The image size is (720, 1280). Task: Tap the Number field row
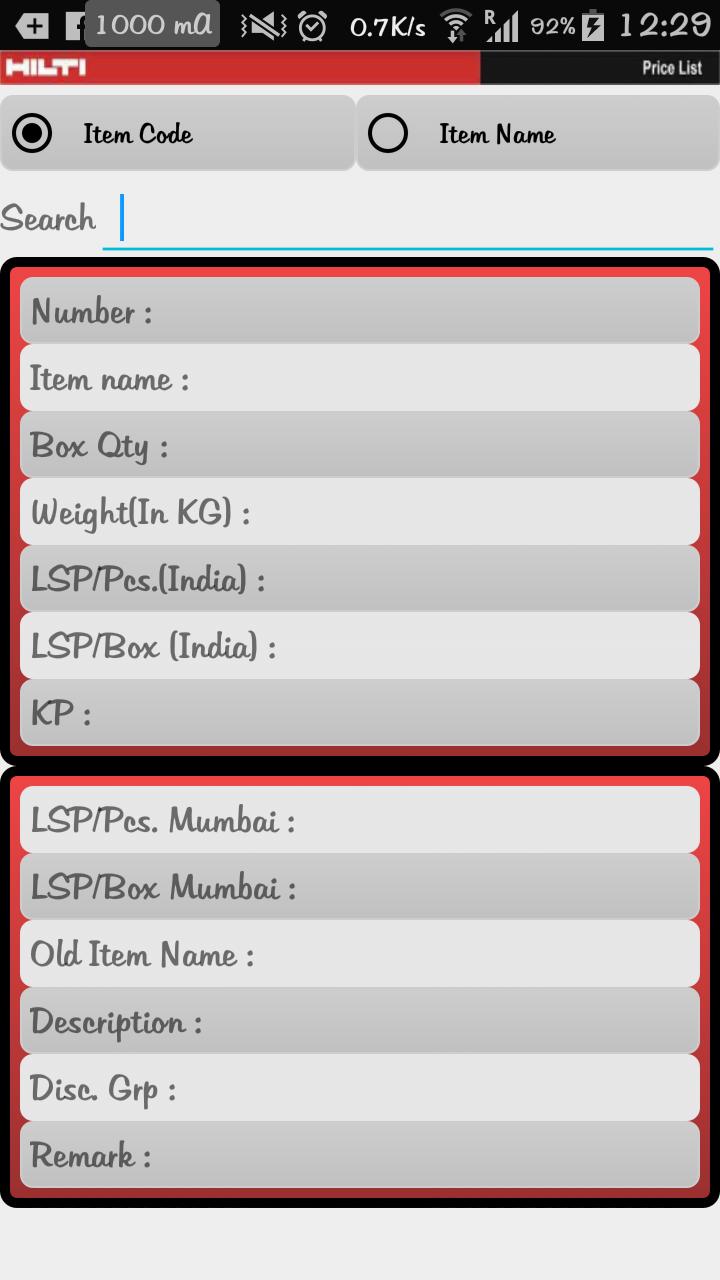(x=360, y=311)
